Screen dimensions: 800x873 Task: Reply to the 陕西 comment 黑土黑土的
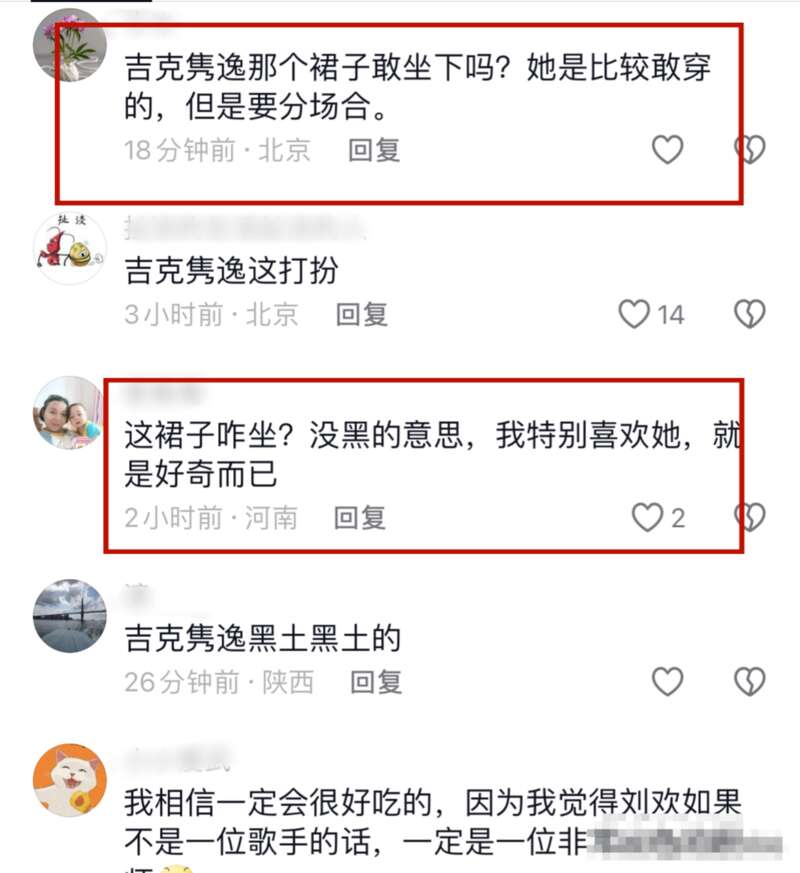point(376,682)
